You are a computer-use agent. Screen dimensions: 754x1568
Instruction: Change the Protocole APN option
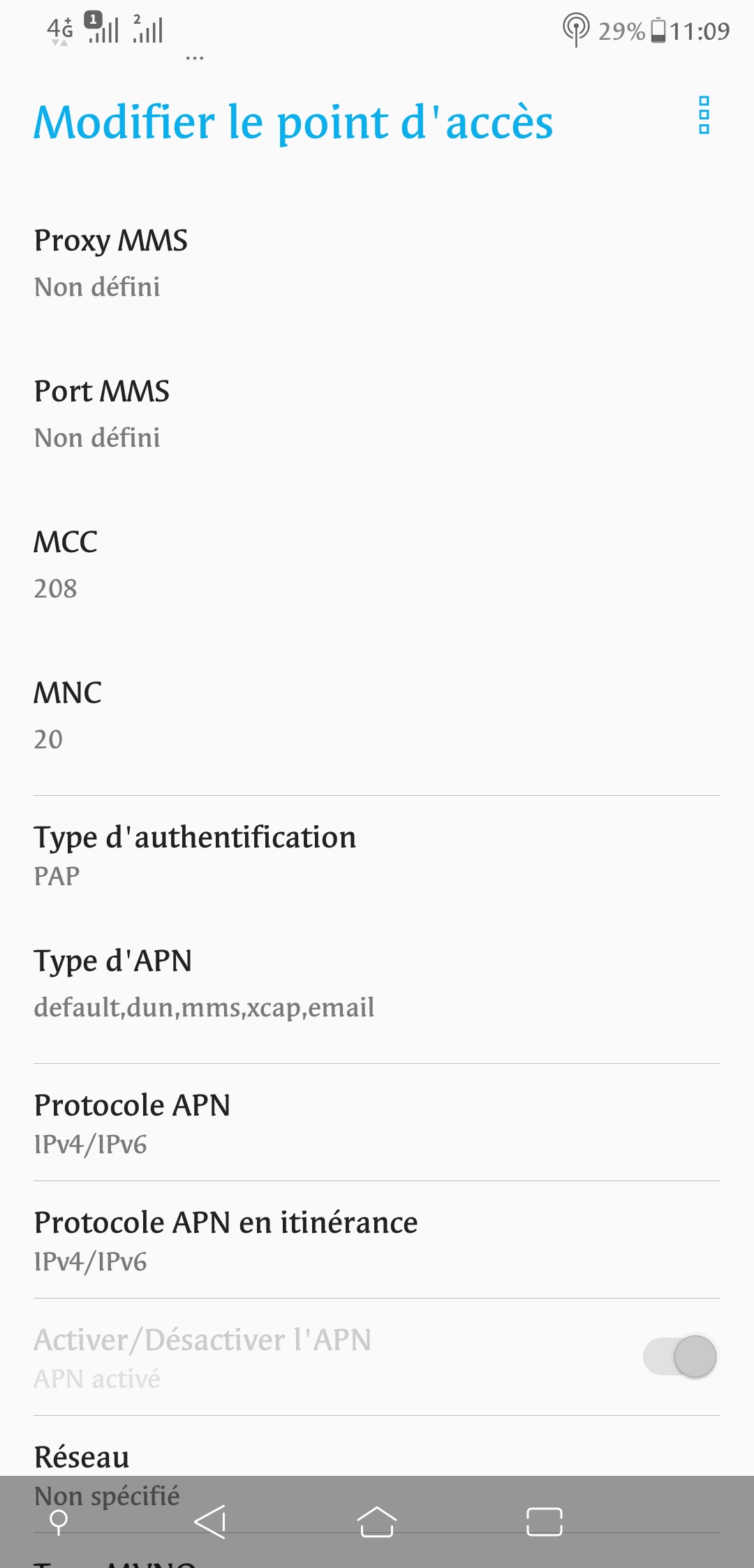(377, 1123)
